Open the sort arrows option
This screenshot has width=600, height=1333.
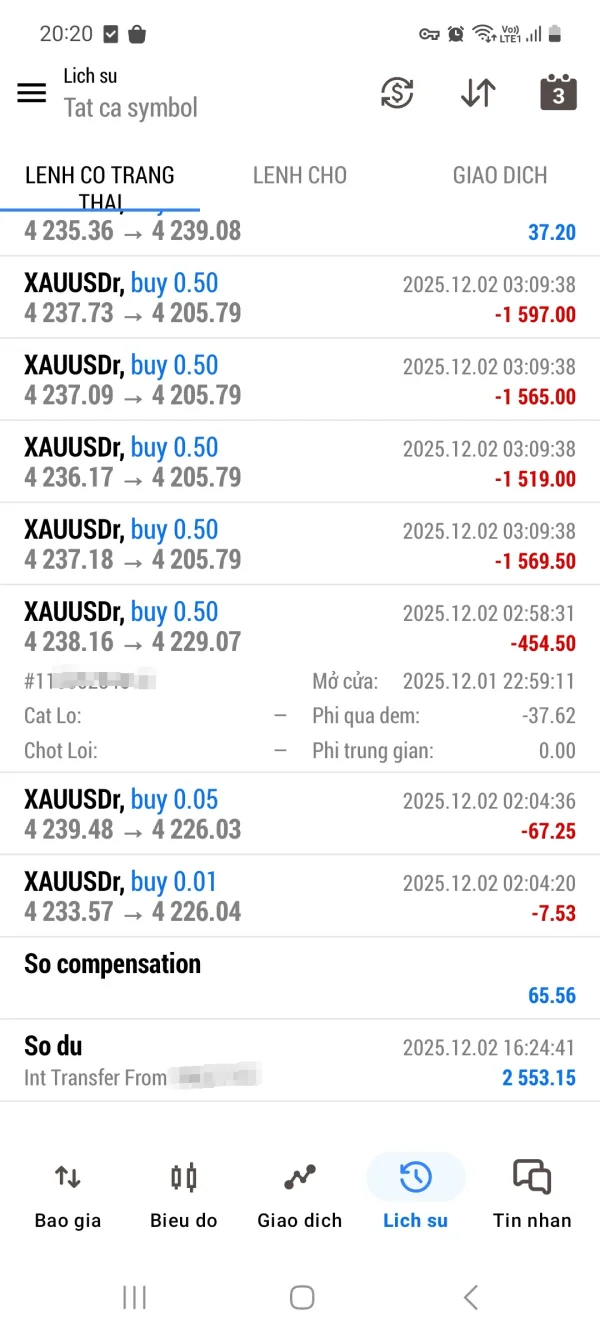click(x=478, y=93)
